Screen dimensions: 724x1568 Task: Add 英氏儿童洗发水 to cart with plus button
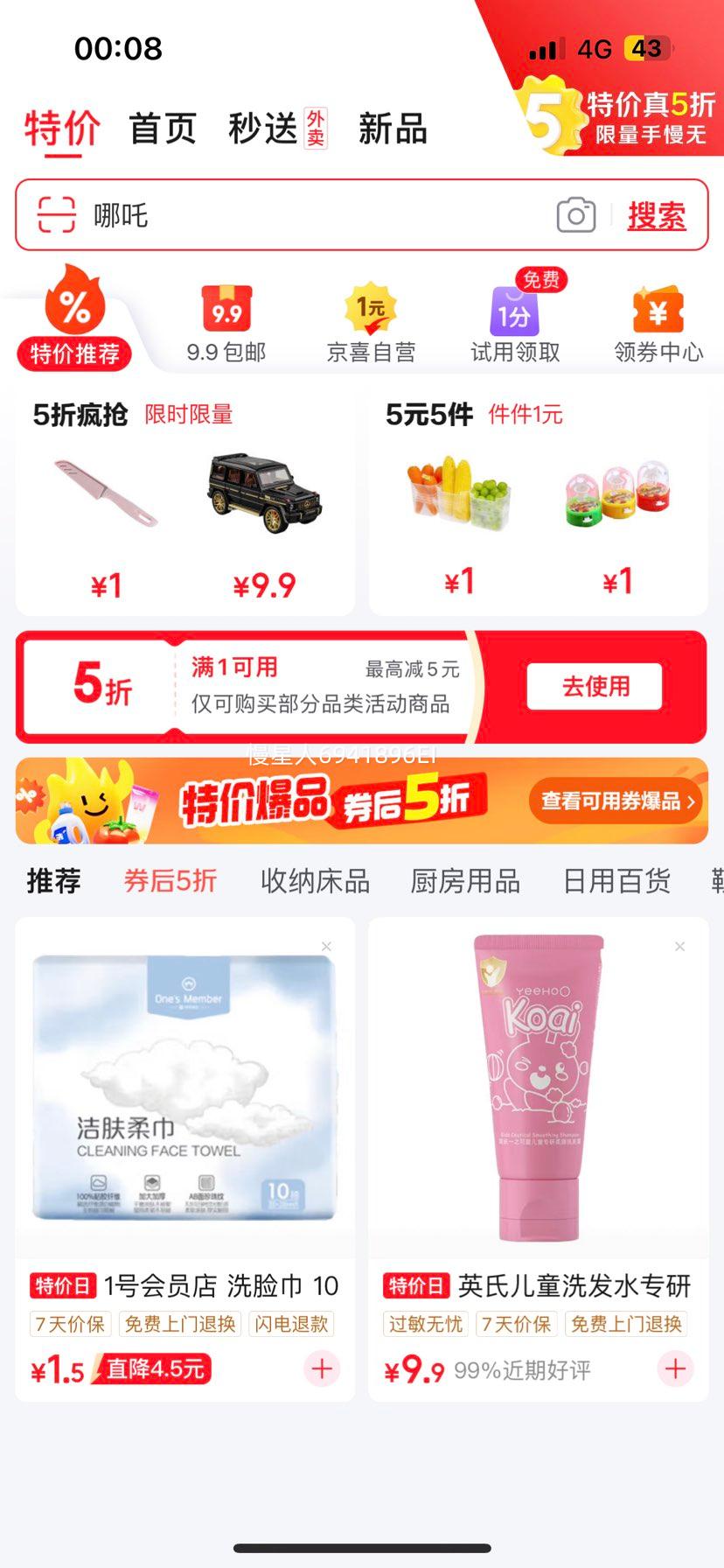pyautogui.click(x=675, y=1370)
